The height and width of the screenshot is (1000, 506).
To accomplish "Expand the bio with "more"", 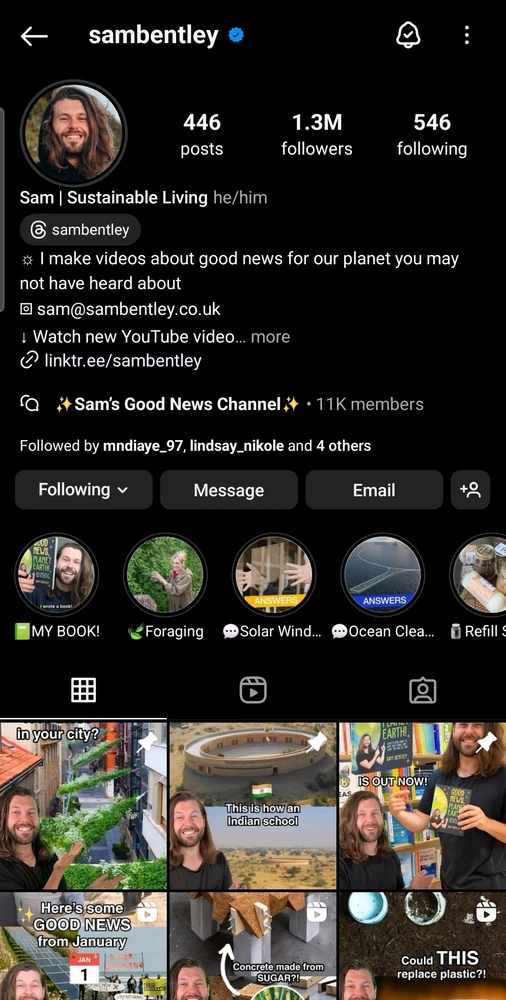I will point(270,336).
